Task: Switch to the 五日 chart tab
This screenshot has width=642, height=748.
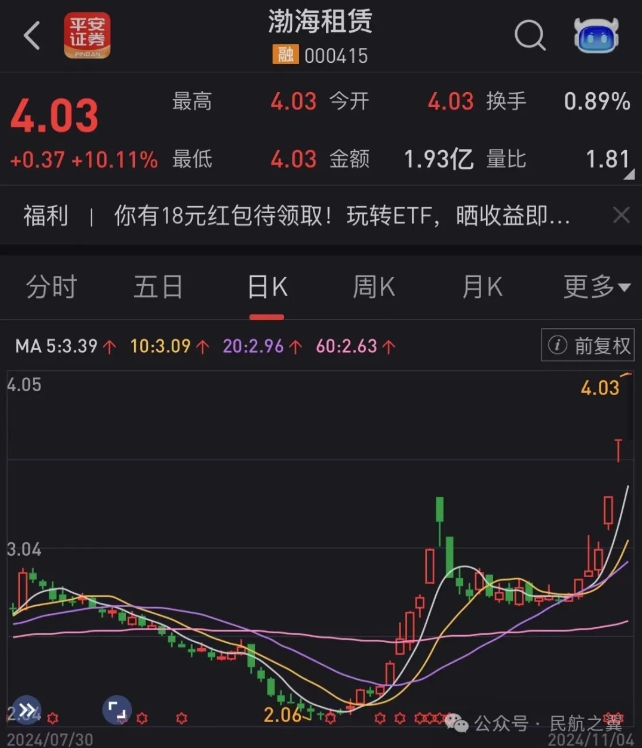Action: [x=158, y=288]
